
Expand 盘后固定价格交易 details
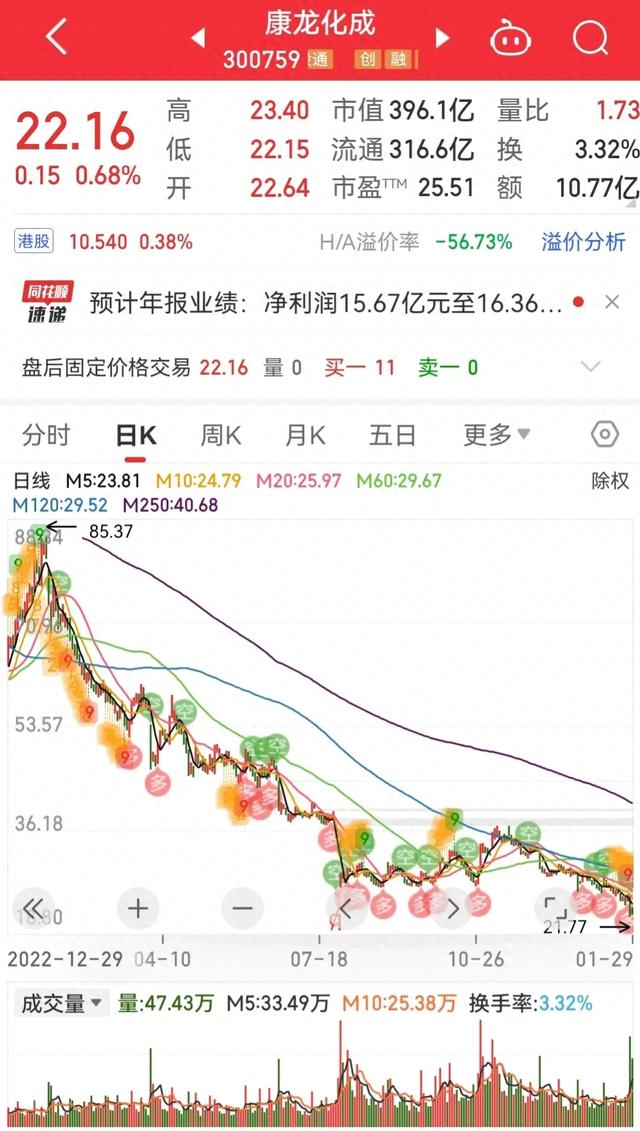click(590, 367)
